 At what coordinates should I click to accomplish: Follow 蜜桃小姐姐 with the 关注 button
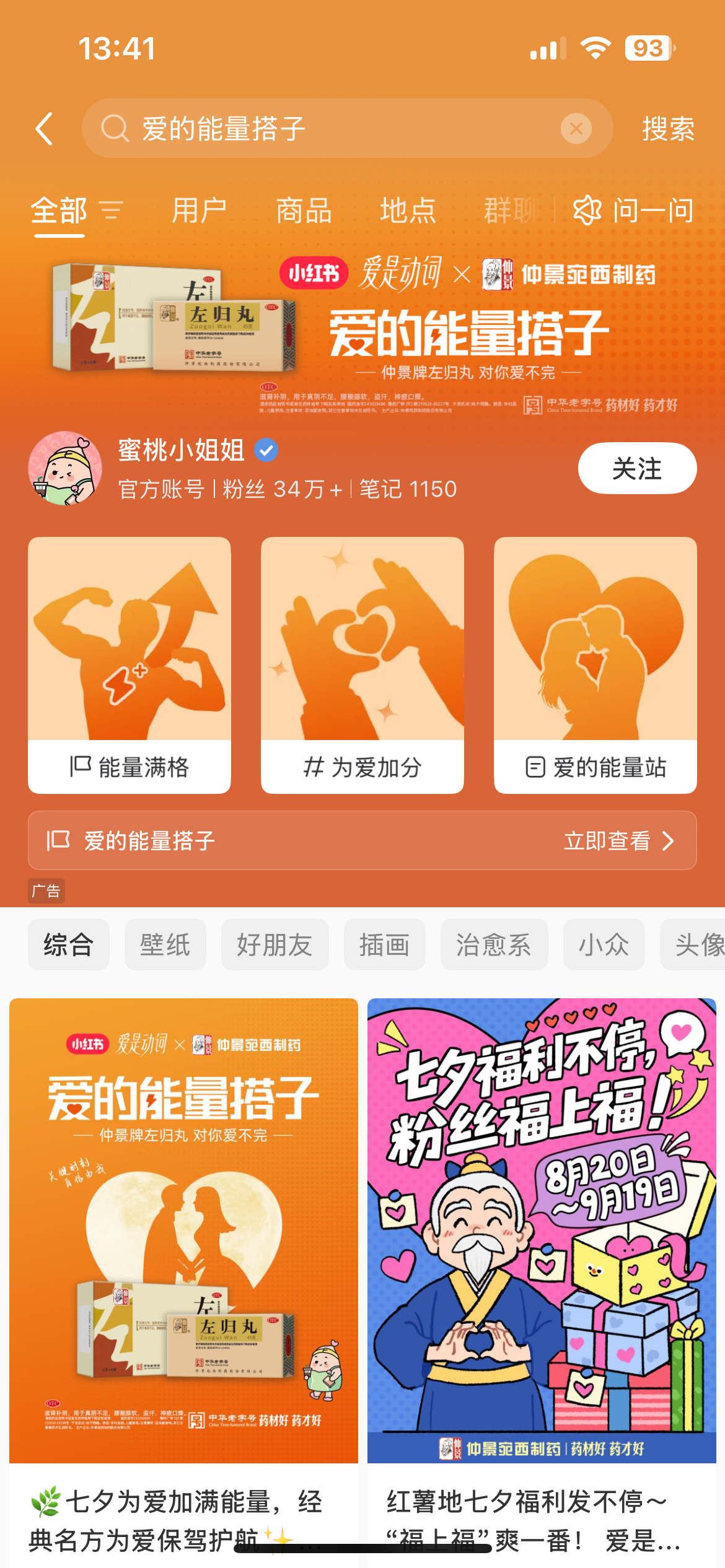tap(637, 468)
